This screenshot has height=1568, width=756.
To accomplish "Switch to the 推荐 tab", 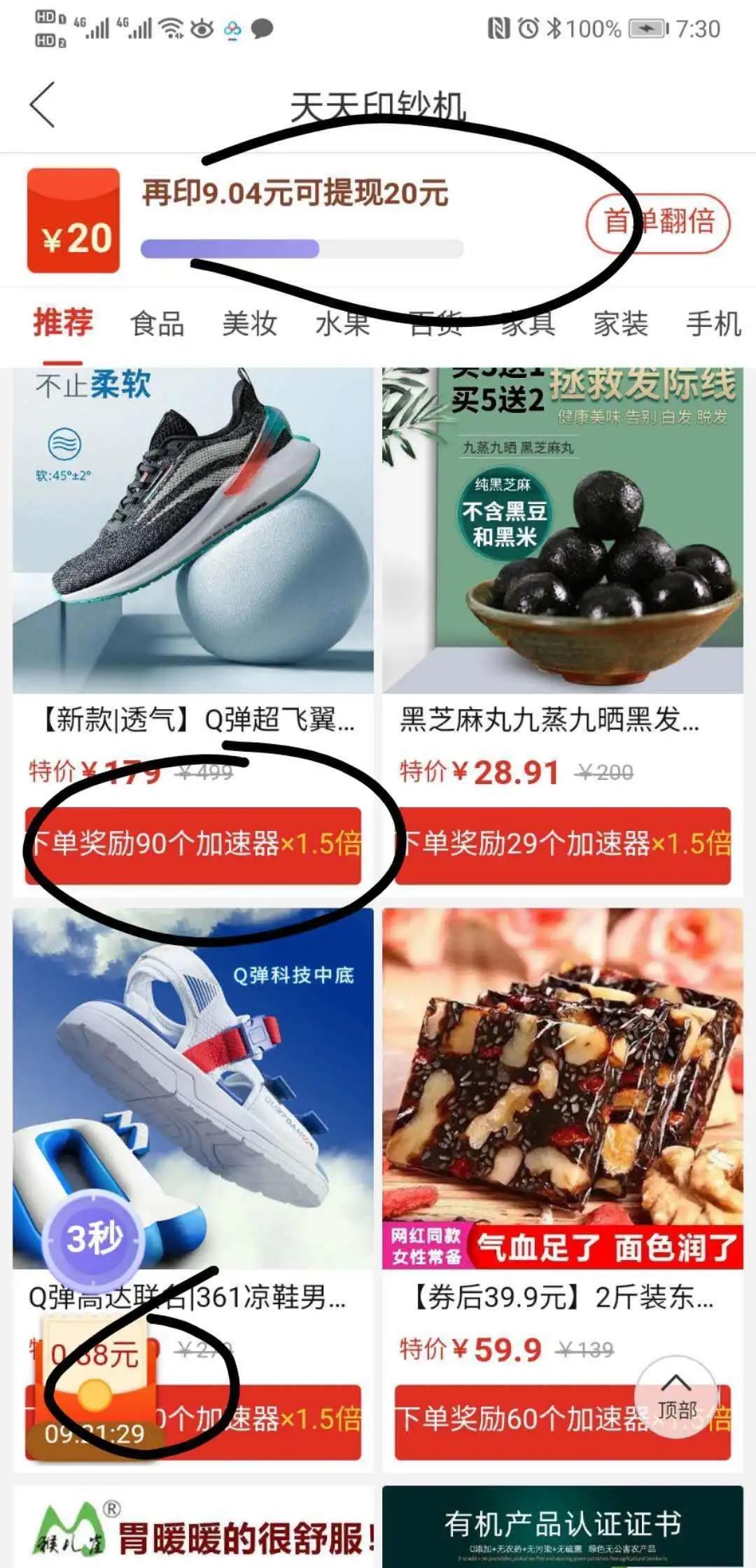I will (x=62, y=323).
